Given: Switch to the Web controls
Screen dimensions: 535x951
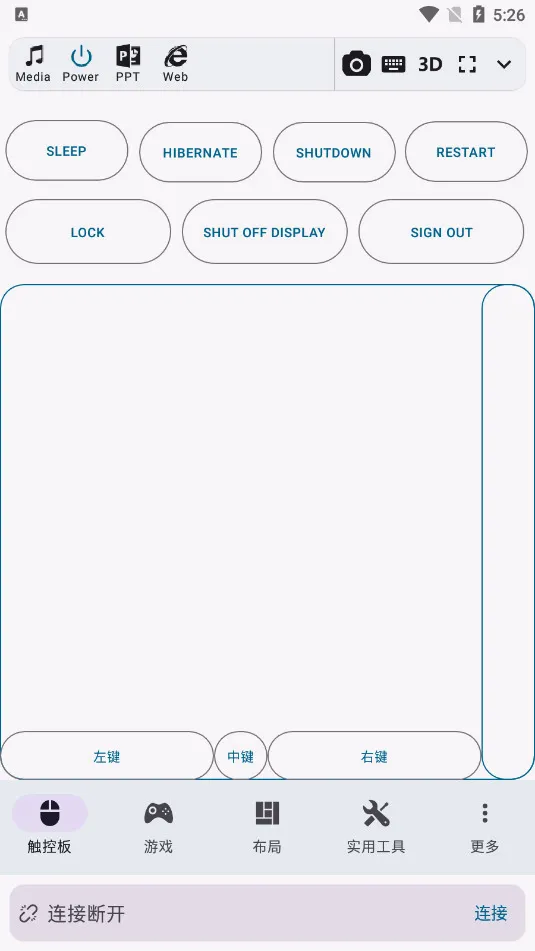Looking at the screenshot, I should pyautogui.click(x=175, y=64).
